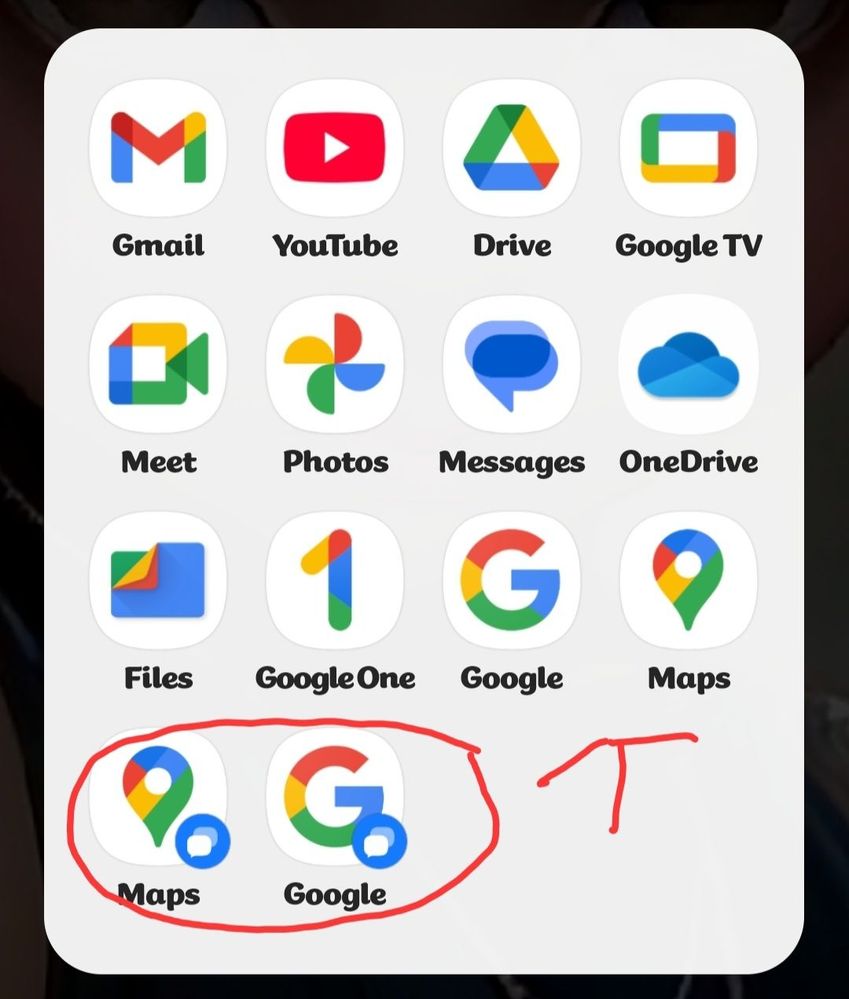849x999 pixels.
Task: Launch YouTube
Action: [x=335, y=148]
